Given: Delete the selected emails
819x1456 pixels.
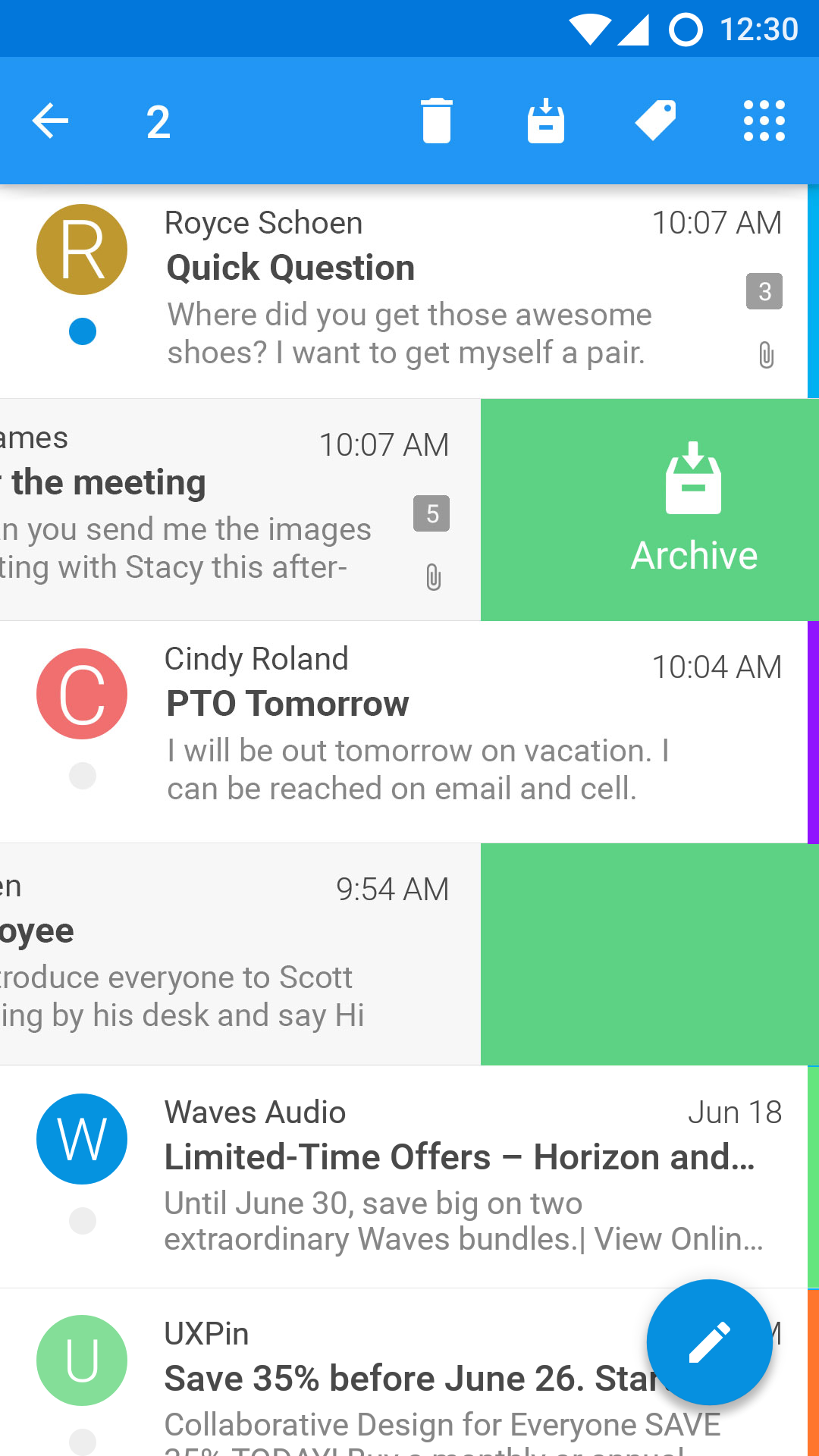Looking at the screenshot, I should [436, 121].
